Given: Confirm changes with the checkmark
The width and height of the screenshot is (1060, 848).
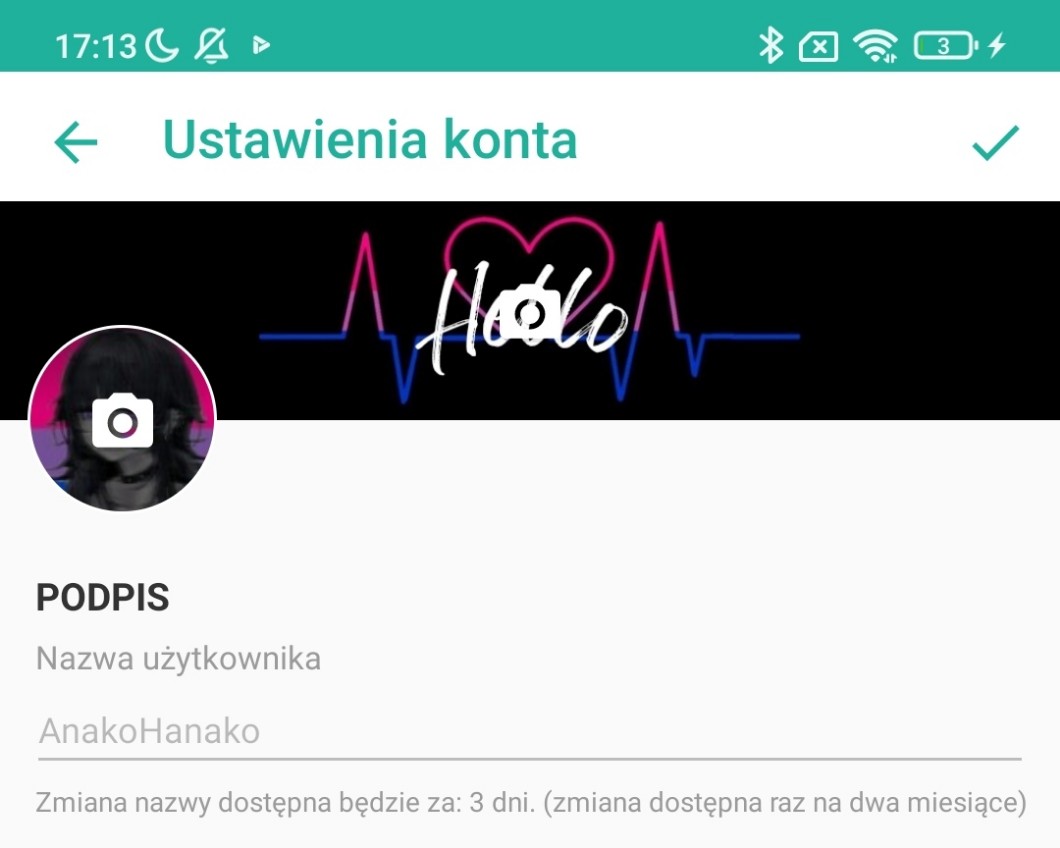Looking at the screenshot, I should point(995,142).
